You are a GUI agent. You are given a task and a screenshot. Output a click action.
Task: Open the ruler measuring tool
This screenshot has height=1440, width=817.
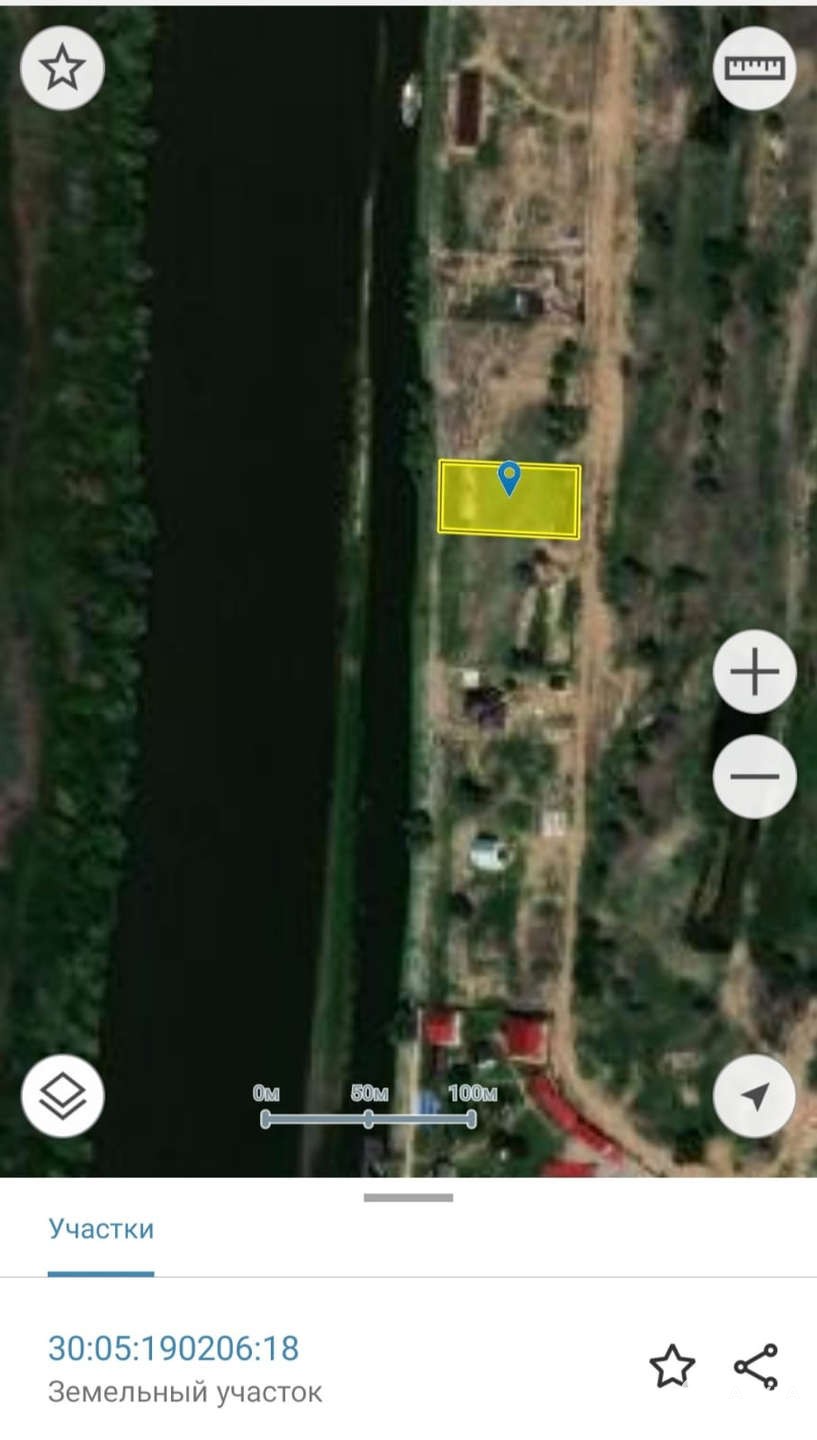coord(755,68)
